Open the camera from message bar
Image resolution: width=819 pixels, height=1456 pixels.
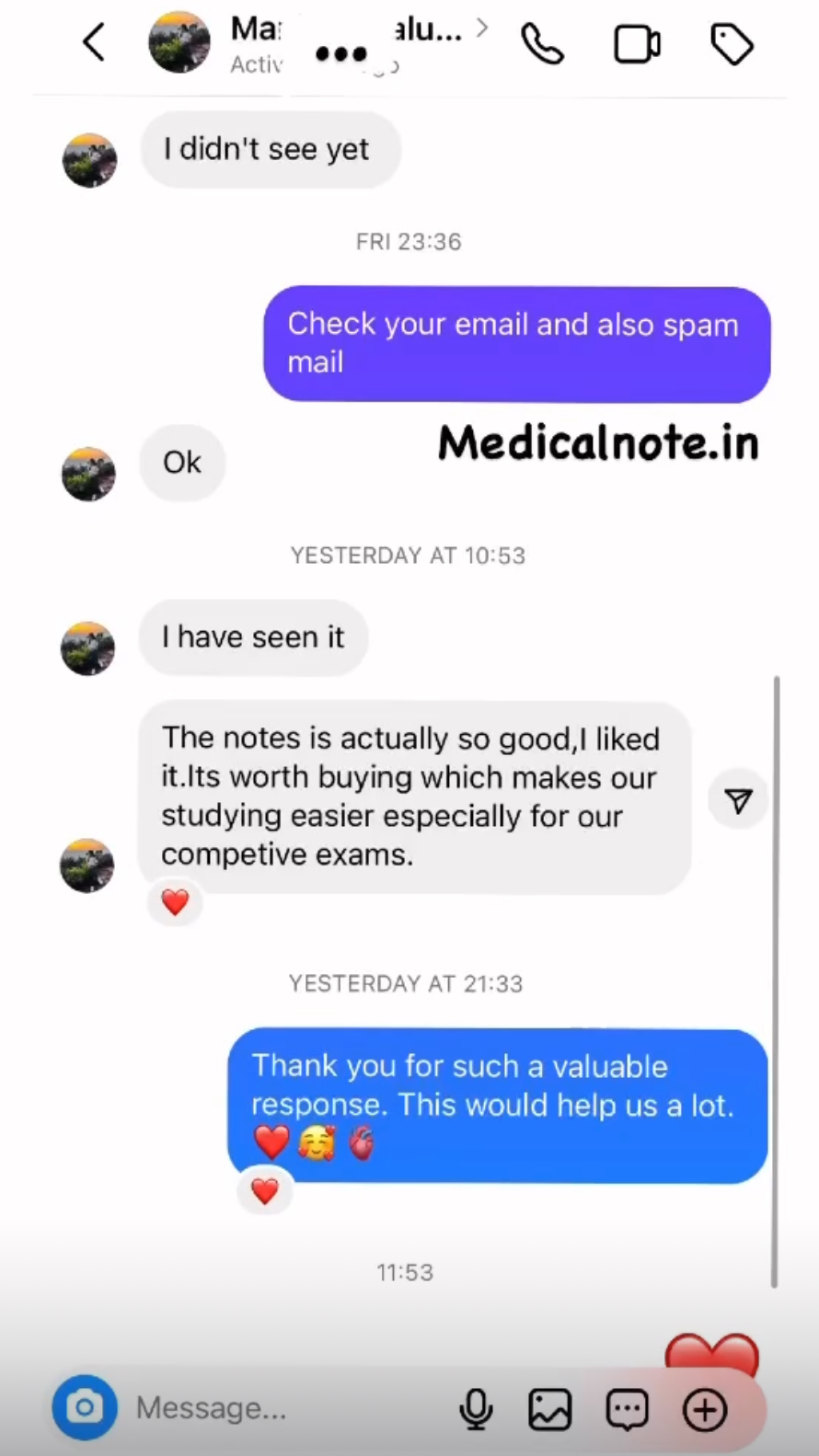coord(85,1407)
